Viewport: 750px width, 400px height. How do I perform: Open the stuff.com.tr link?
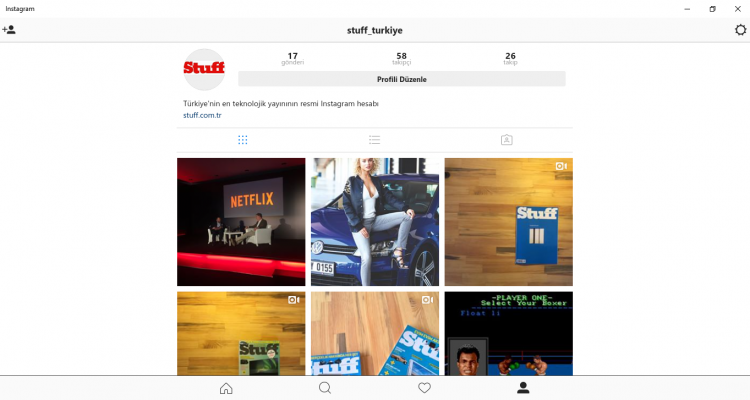pos(202,116)
